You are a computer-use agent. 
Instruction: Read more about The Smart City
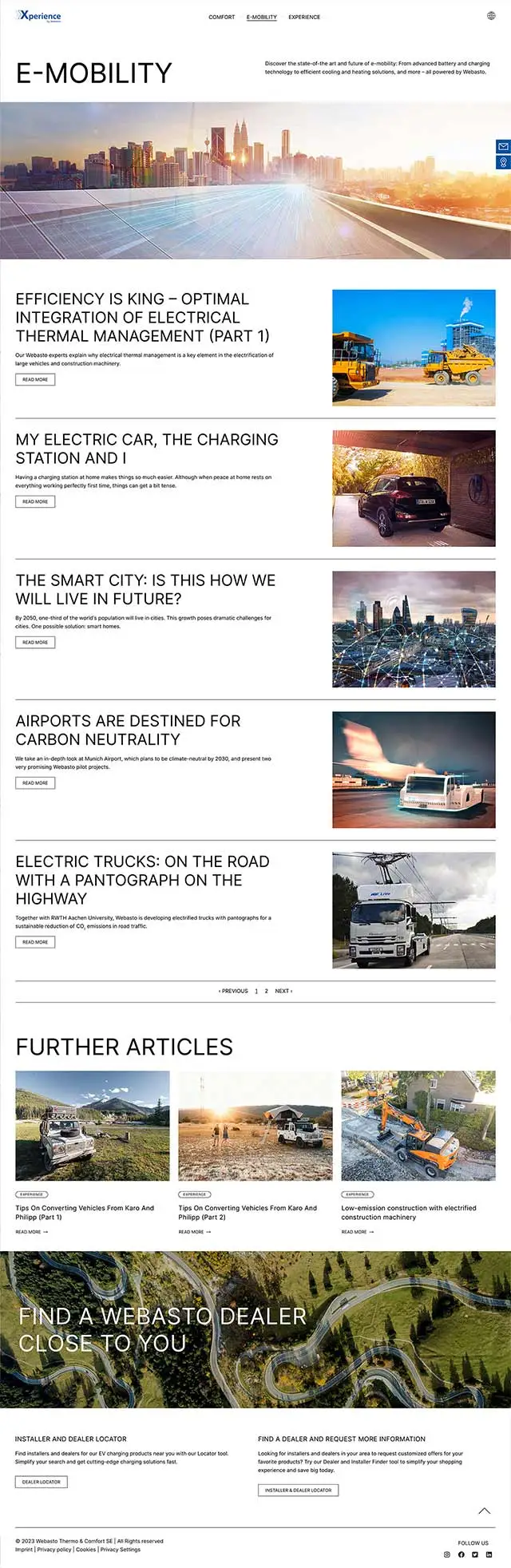point(35,643)
